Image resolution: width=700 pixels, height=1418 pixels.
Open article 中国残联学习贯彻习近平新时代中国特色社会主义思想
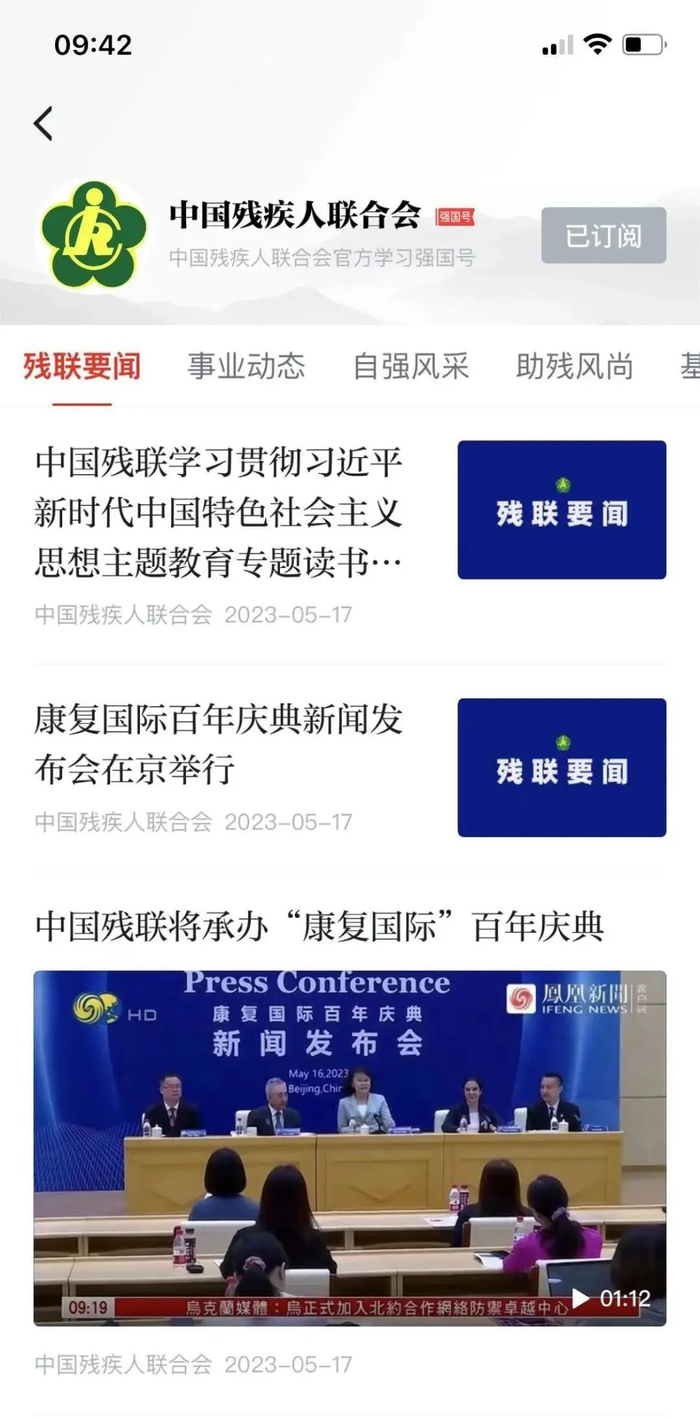pos(220,512)
